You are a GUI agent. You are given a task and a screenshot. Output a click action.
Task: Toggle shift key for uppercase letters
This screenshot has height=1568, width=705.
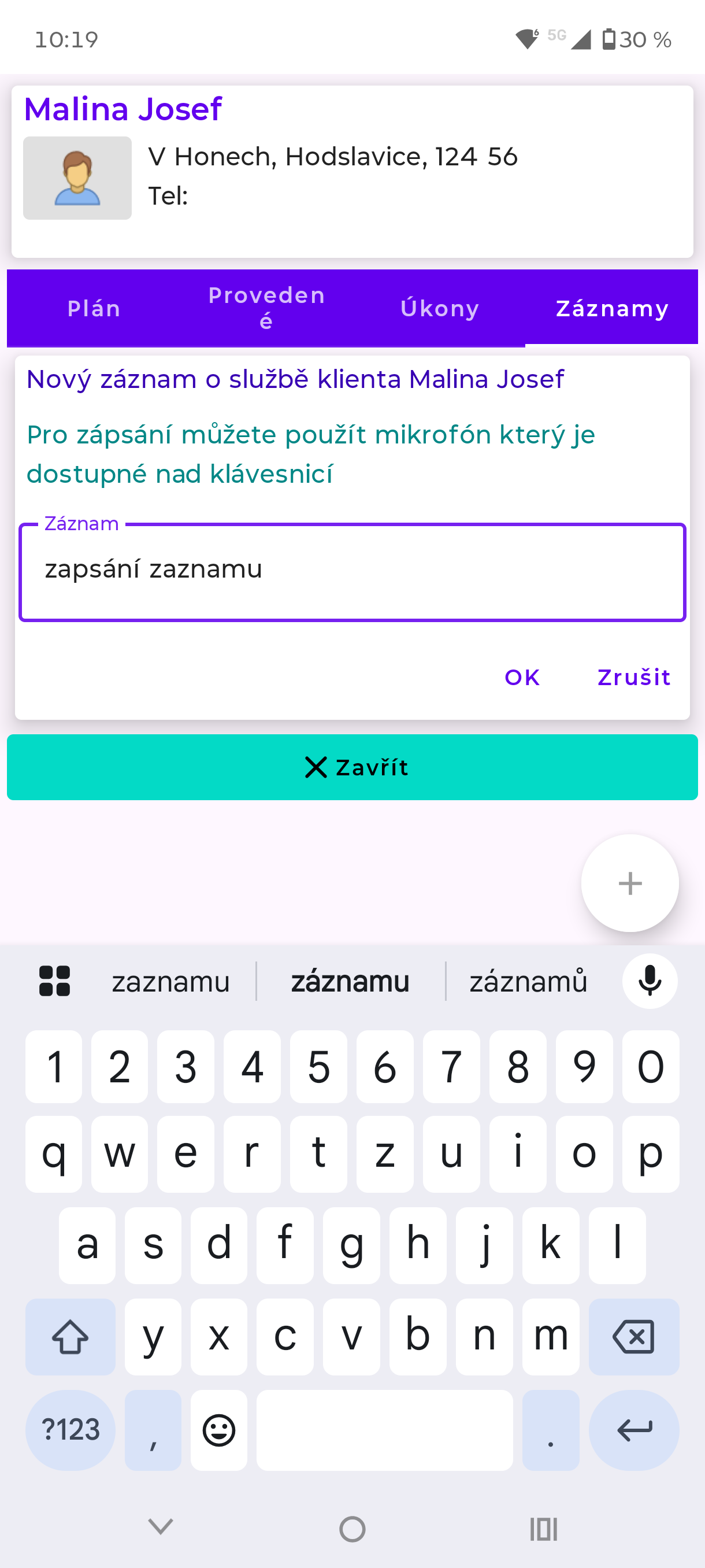[x=70, y=1337]
